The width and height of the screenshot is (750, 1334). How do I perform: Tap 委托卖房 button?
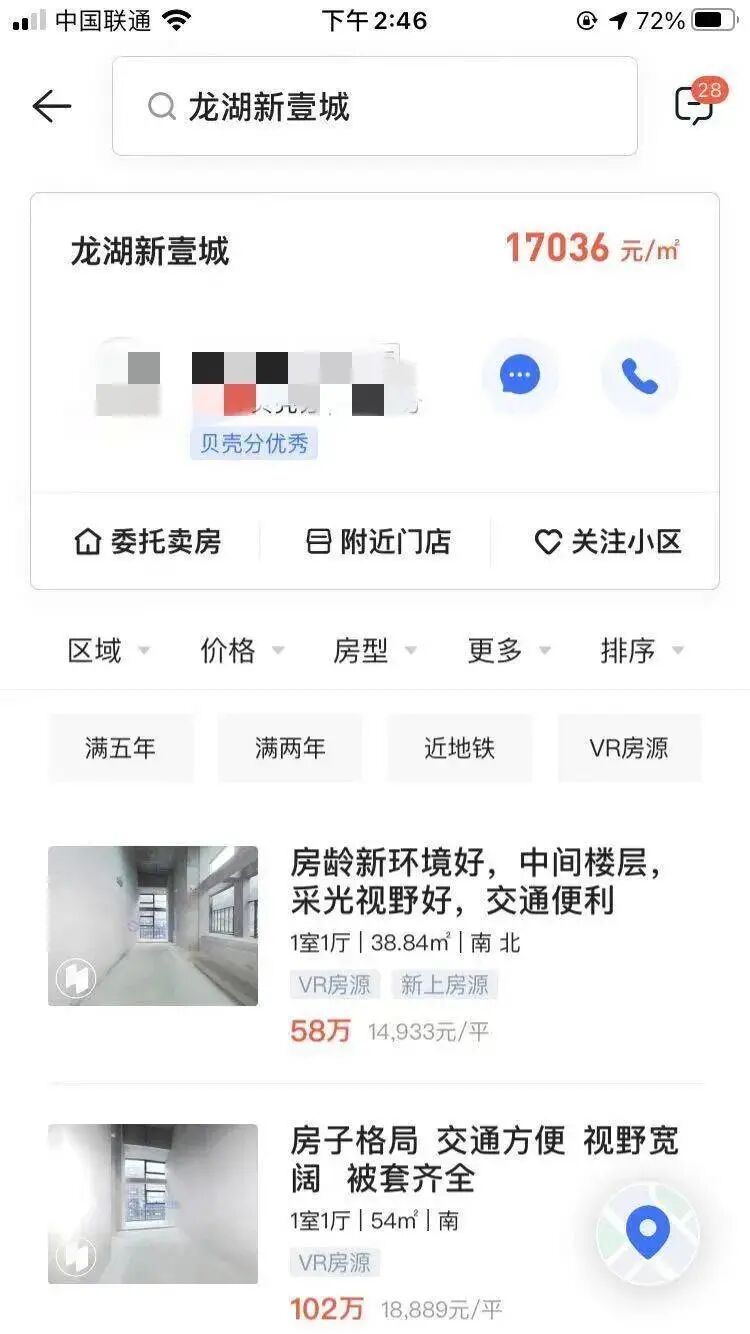pos(148,542)
